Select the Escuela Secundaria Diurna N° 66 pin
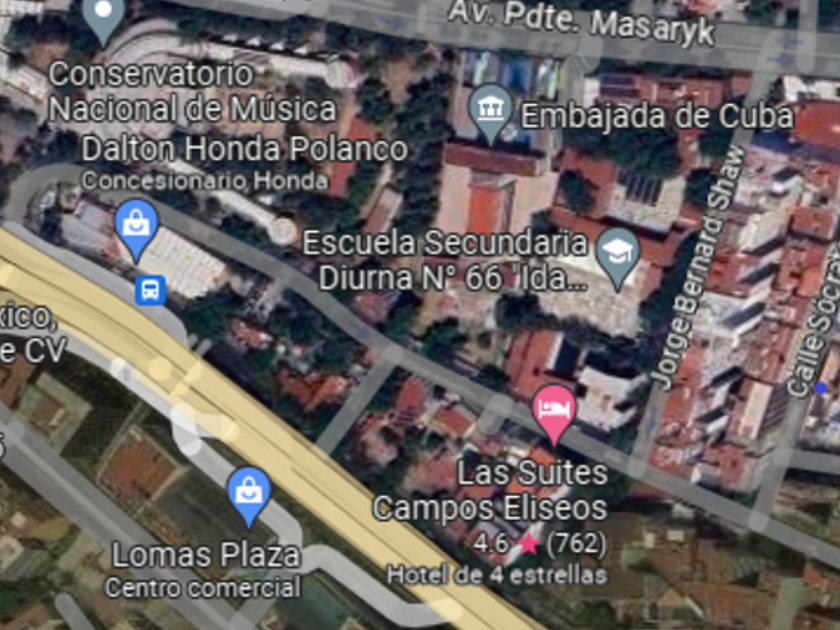Screen dimensions: 840x630 pyautogui.click(x=618, y=258)
